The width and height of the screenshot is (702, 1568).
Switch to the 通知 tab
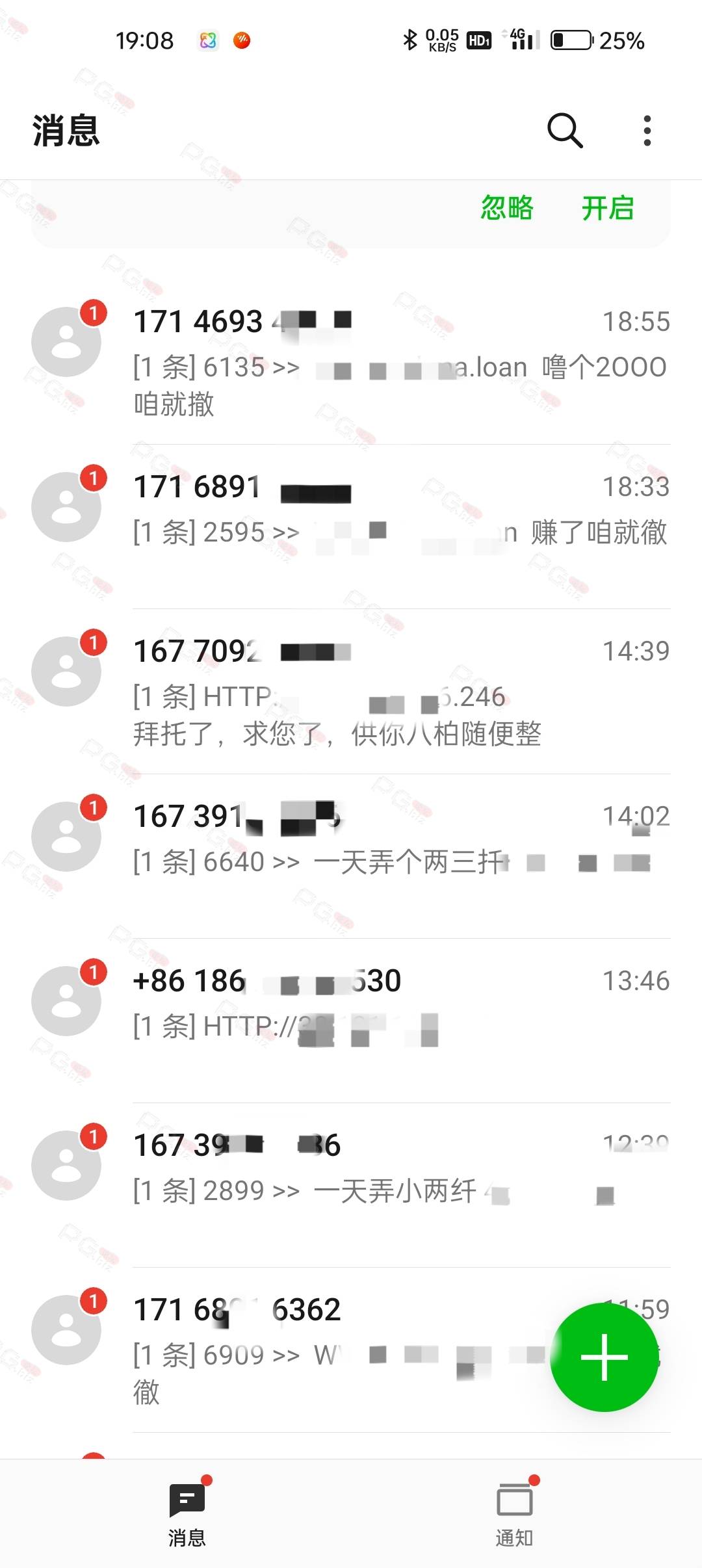(515, 1511)
